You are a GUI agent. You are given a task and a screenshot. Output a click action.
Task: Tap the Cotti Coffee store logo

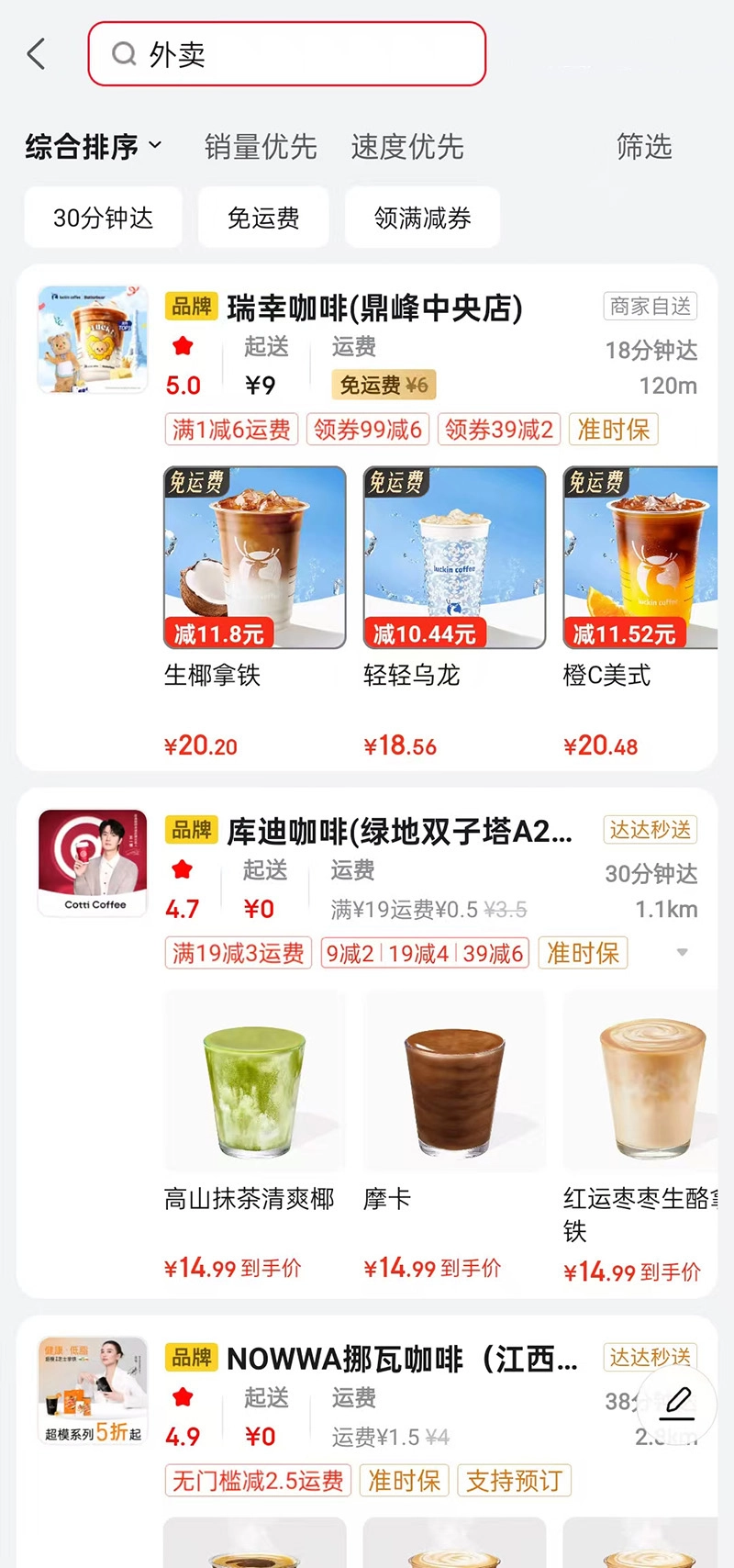92,862
